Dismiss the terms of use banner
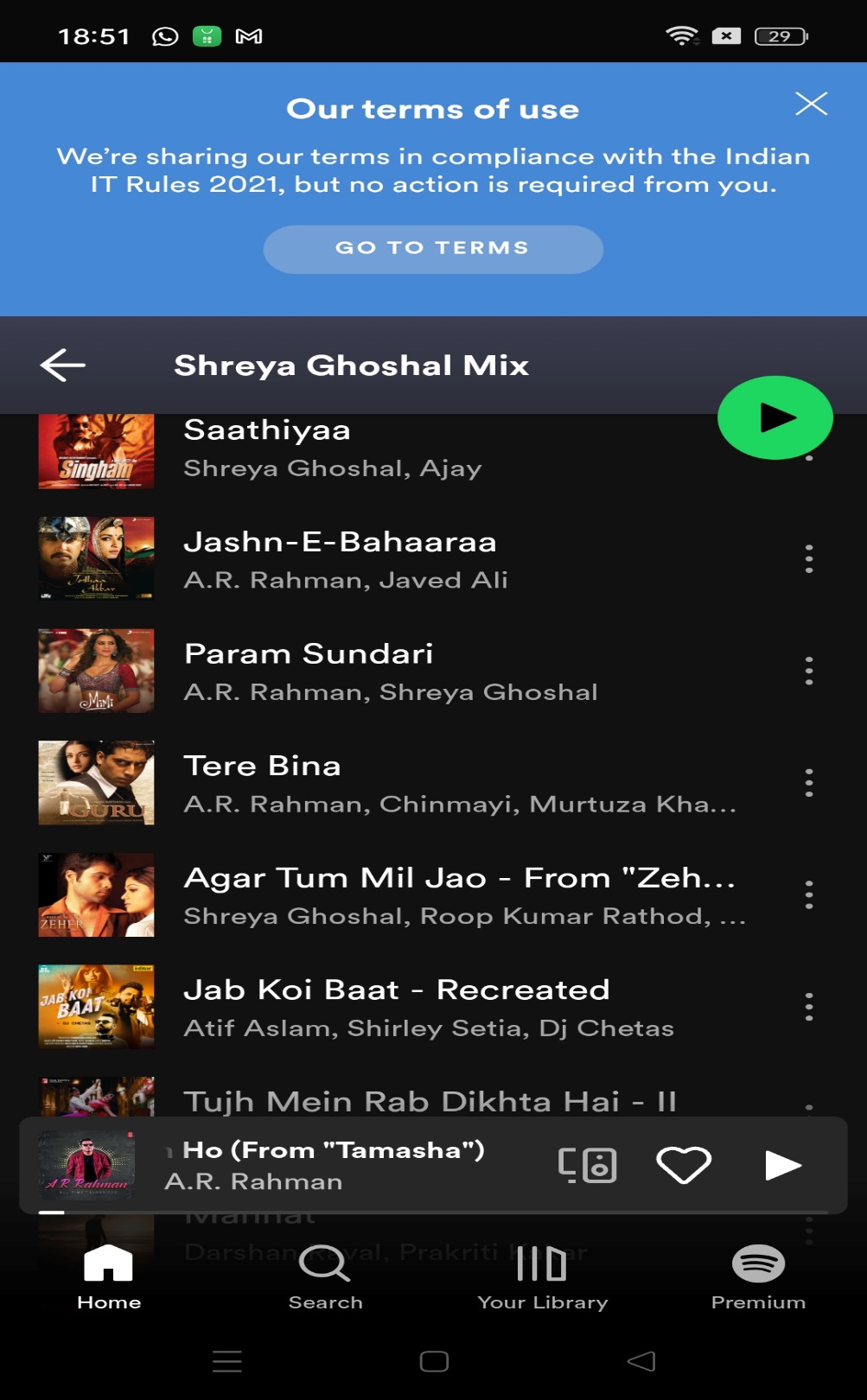This screenshot has height=1400, width=867. pyautogui.click(x=811, y=104)
